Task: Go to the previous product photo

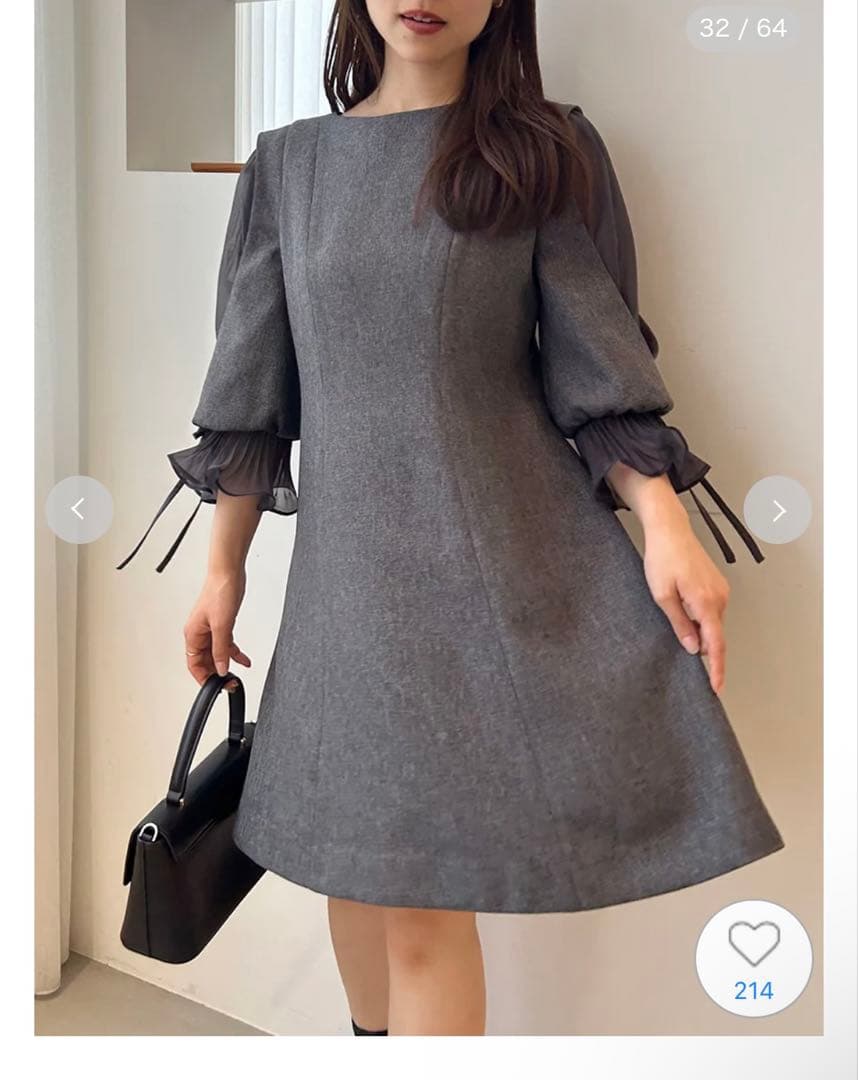Action: (79, 510)
